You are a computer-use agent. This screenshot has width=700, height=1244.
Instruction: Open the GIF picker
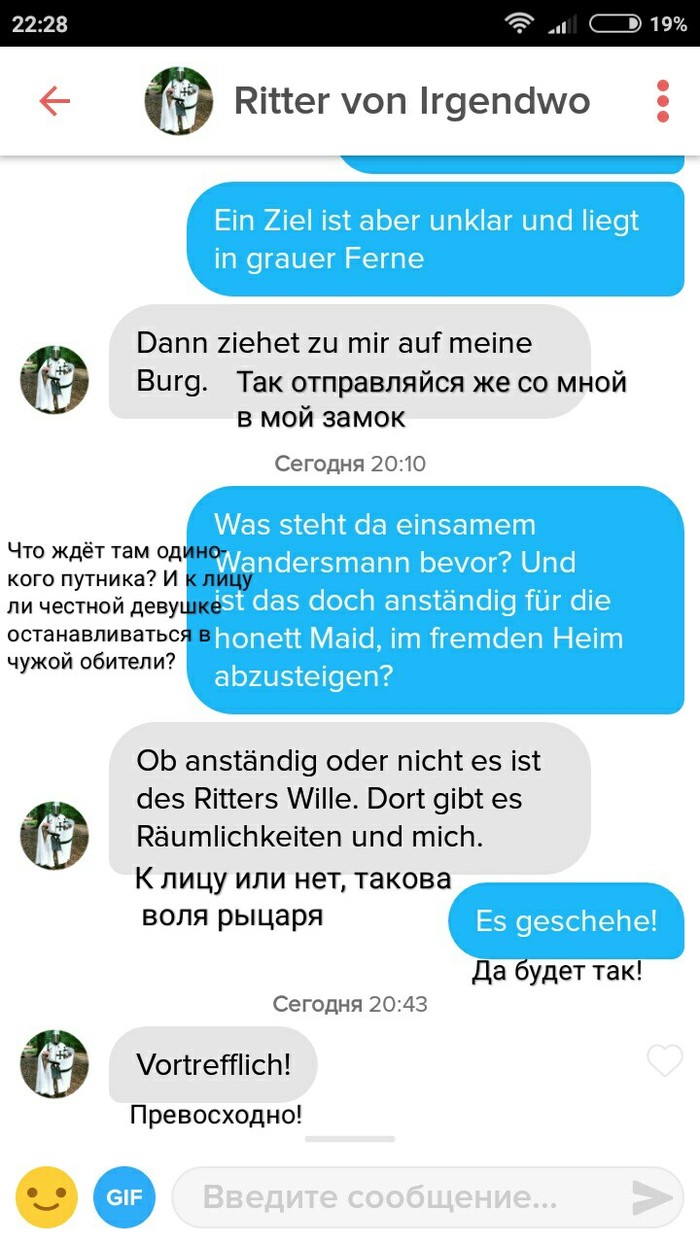click(x=125, y=1197)
